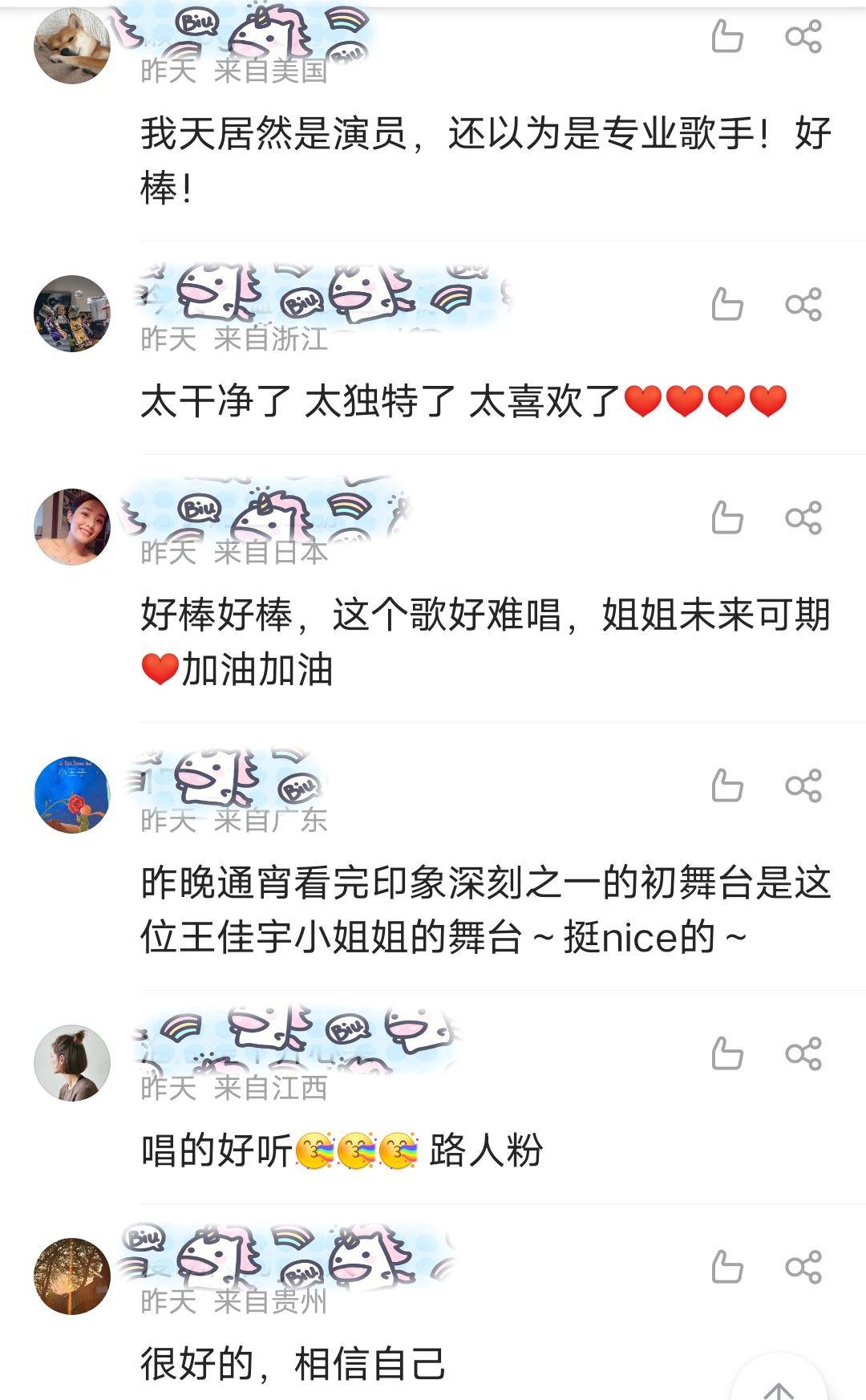Share the comment from 美国 about 专业歌手
866x1400 pixels.
pyautogui.click(x=803, y=37)
